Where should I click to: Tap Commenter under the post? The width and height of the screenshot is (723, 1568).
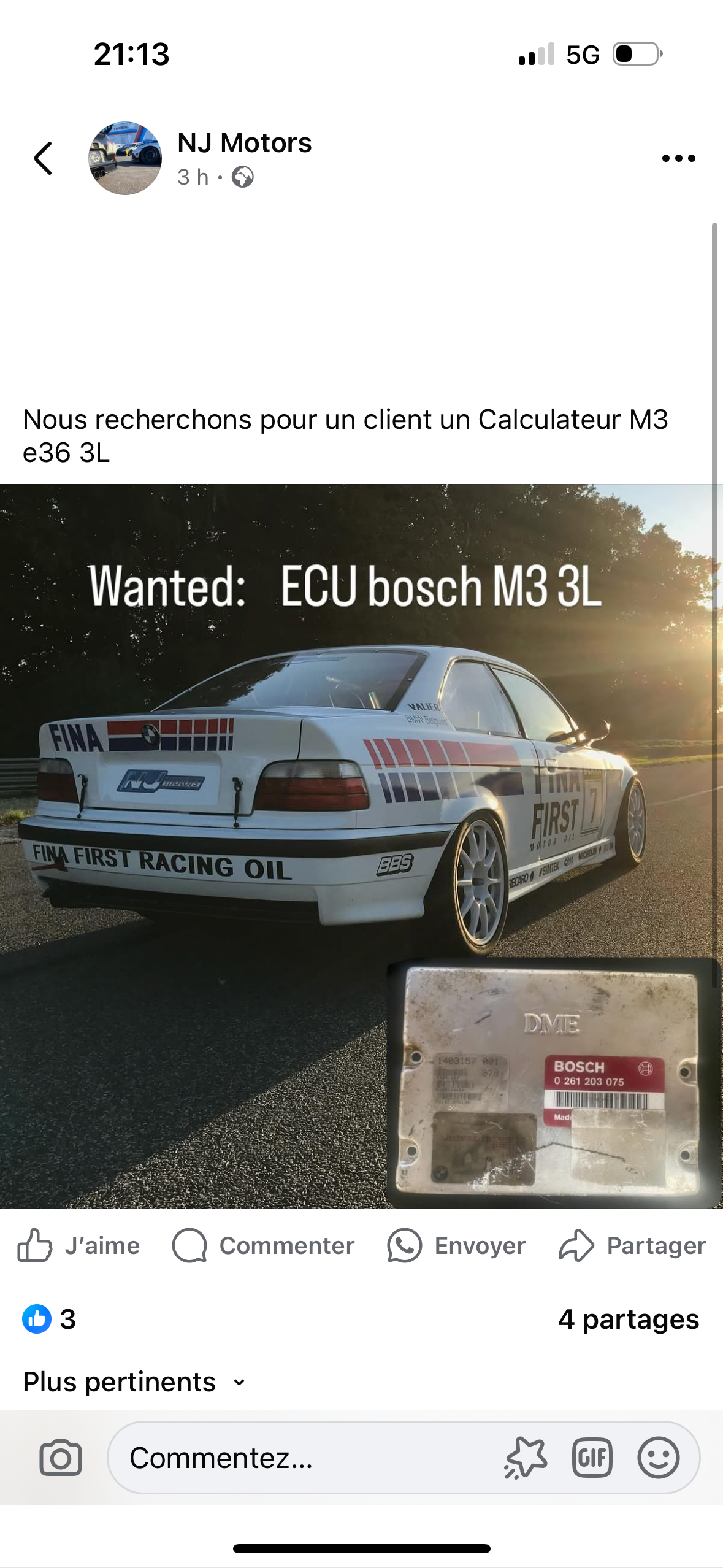[263, 1246]
